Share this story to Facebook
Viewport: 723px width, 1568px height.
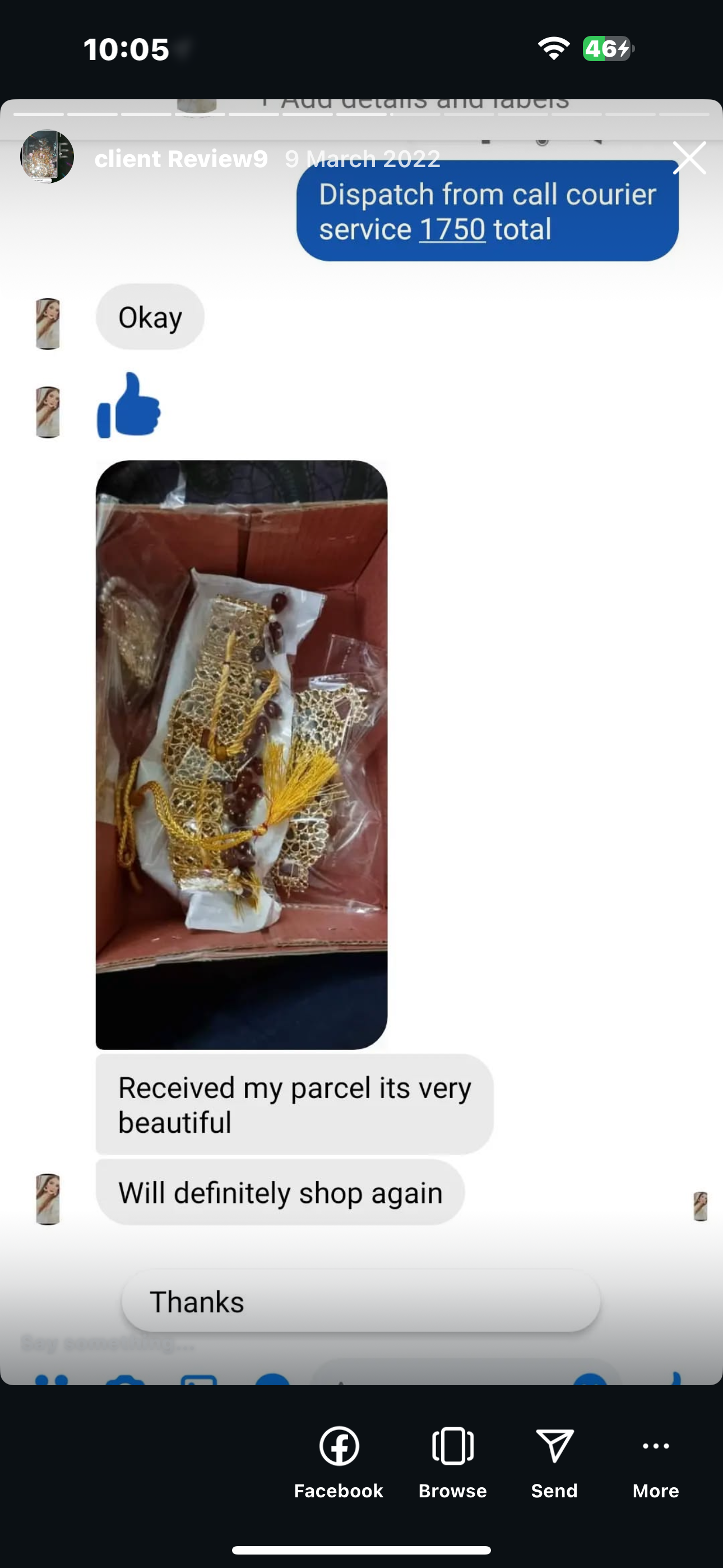click(x=339, y=1461)
